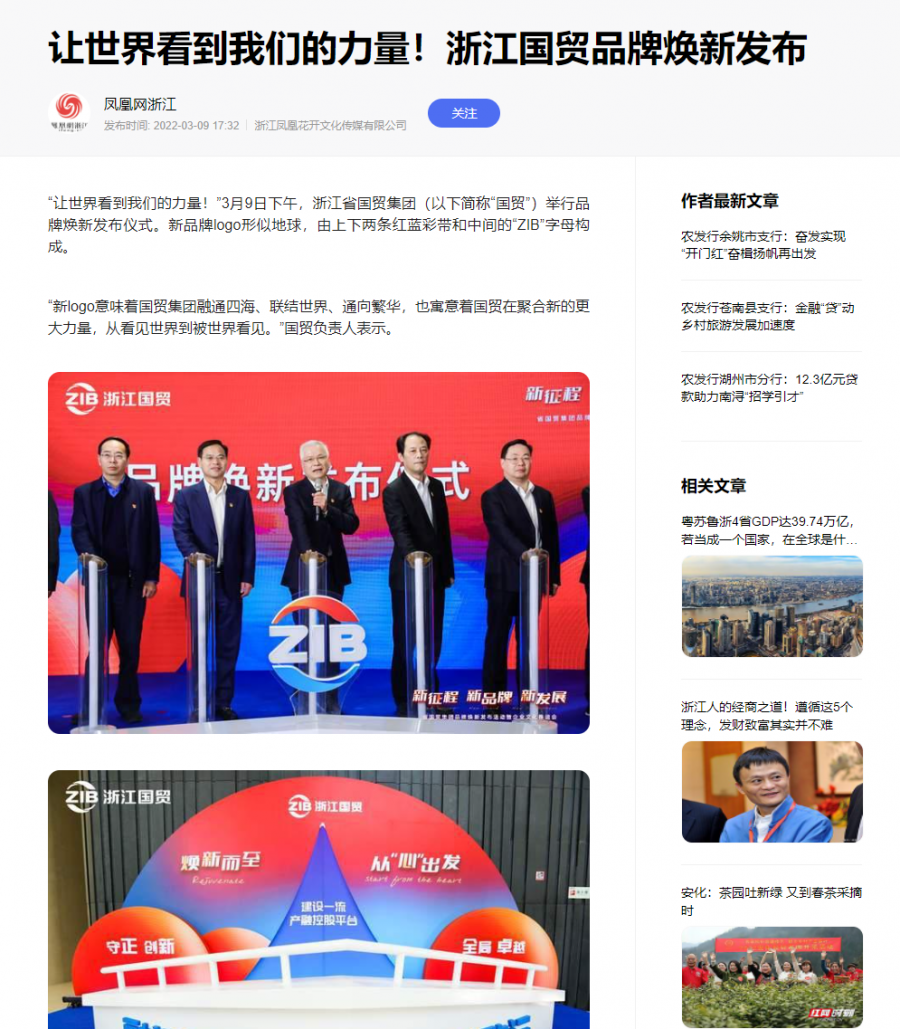Follow 凤凰网浙江 with the 关注 button

463,113
